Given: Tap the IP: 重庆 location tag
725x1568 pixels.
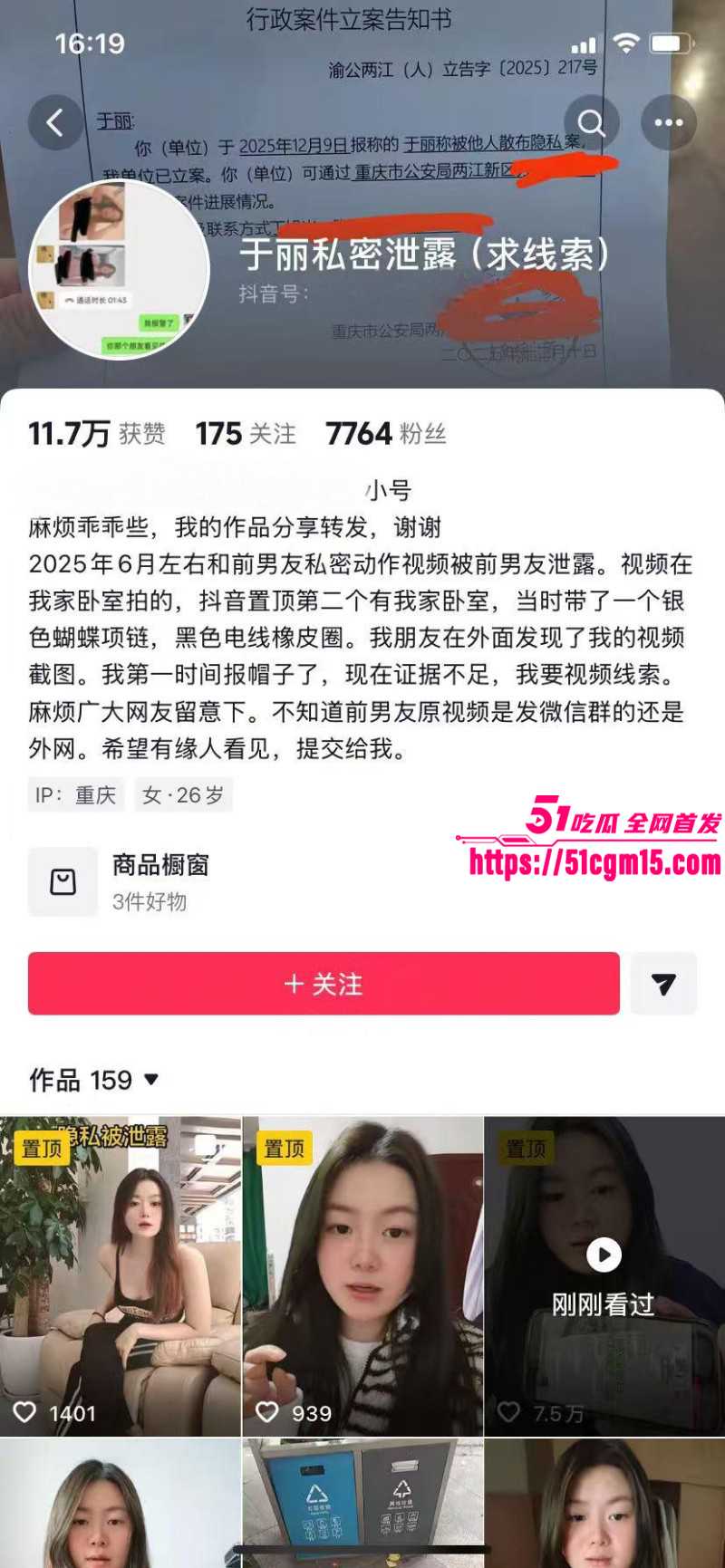Looking at the screenshot, I should 77,795.
